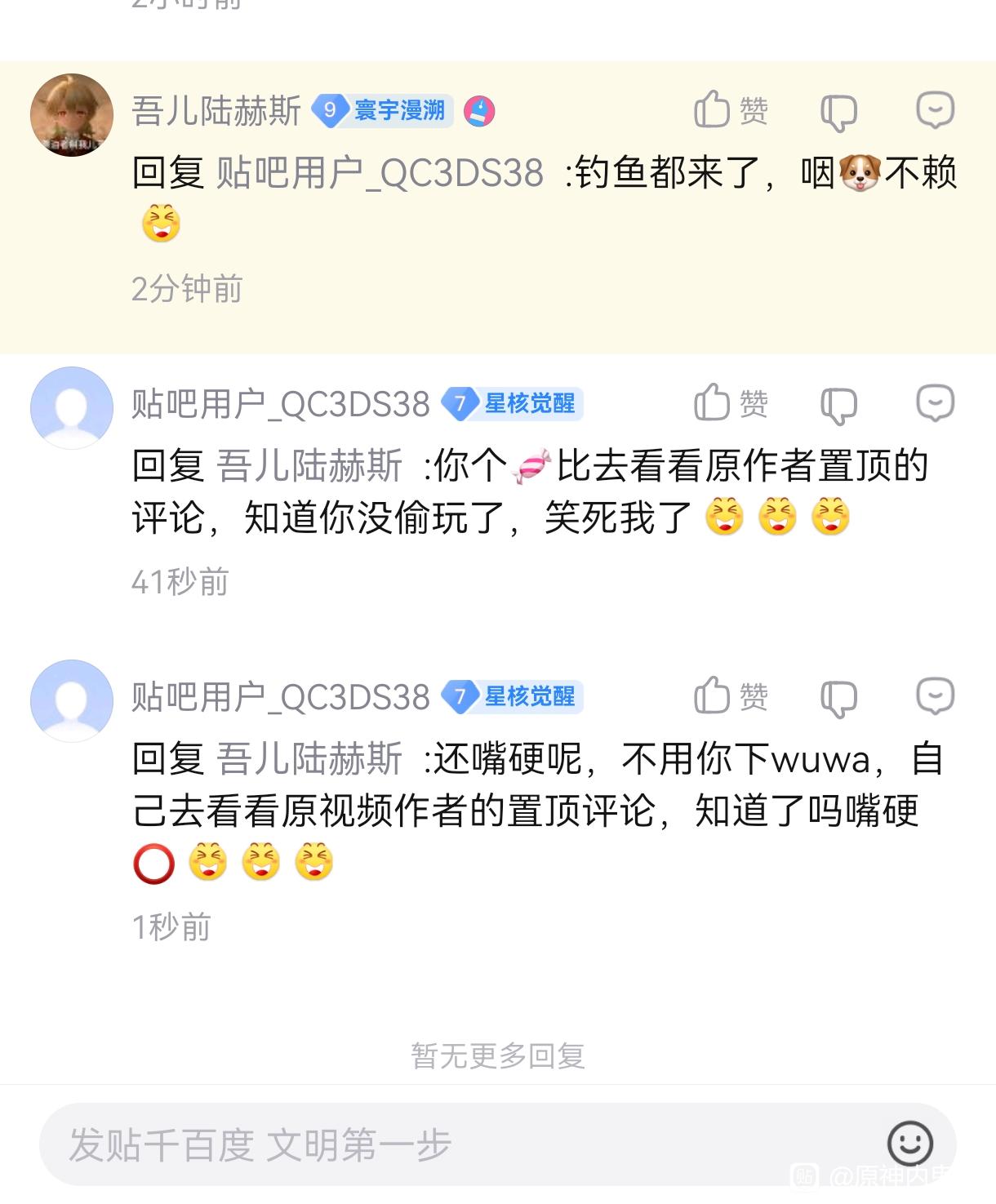Tap comment icon on the 1秒前 reply
Screen dimensions: 996x1204
[x=935, y=696]
